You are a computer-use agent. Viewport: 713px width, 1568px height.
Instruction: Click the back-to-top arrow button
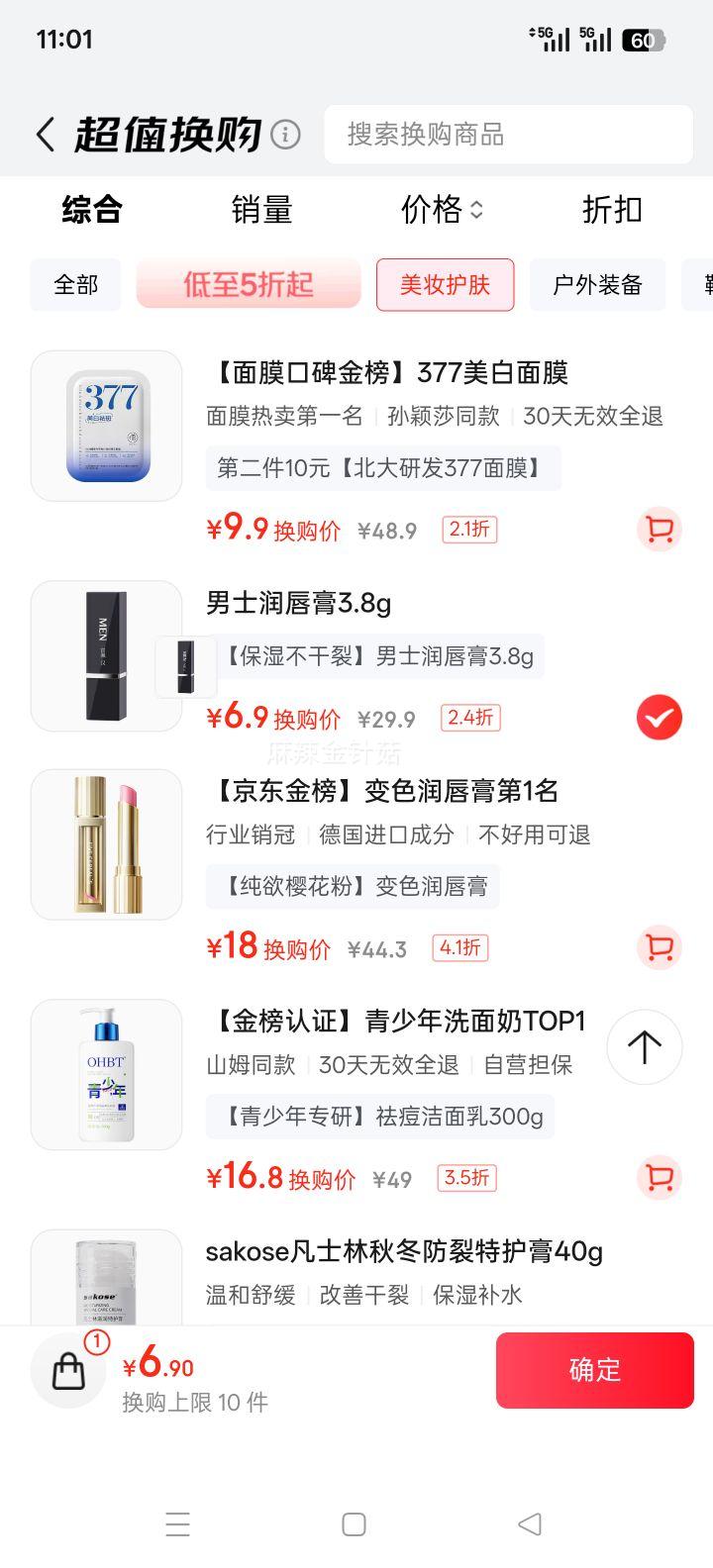645,1047
